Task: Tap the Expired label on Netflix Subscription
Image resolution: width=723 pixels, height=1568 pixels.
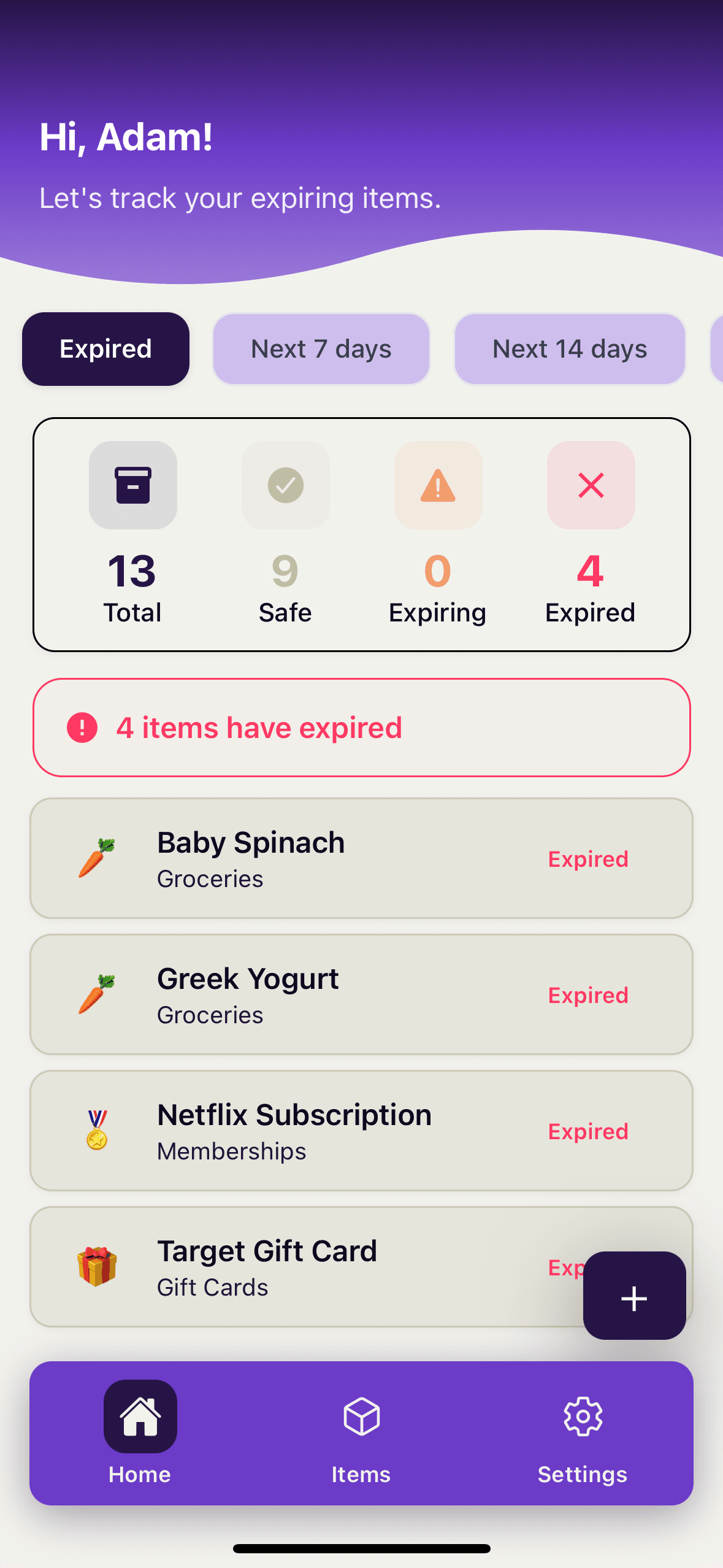Action: click(587, 1131)
